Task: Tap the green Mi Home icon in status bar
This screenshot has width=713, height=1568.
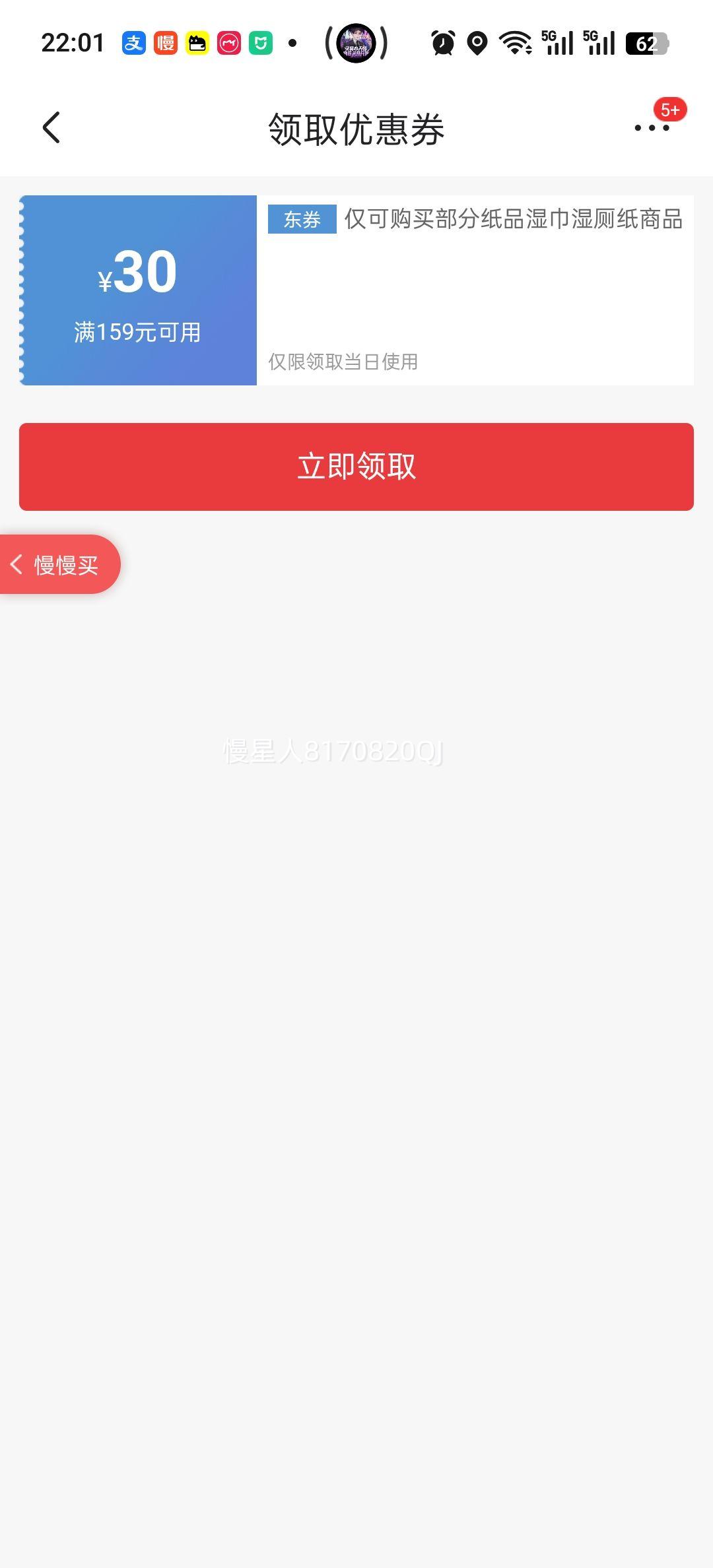Action: tap(261, 44)
